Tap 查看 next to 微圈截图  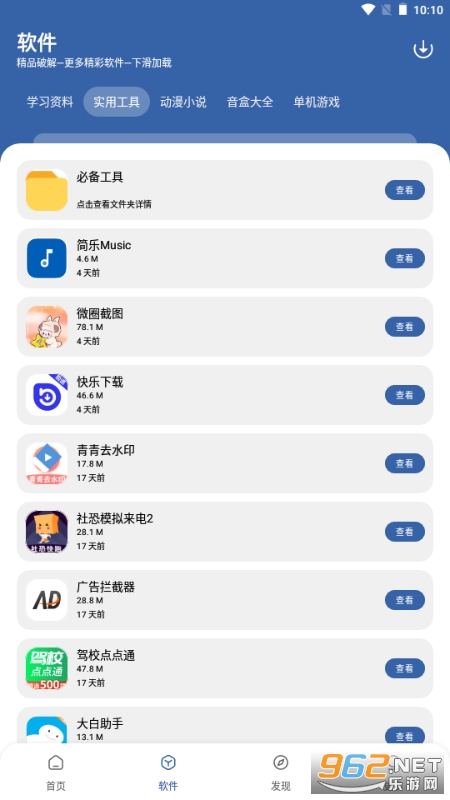405,327
